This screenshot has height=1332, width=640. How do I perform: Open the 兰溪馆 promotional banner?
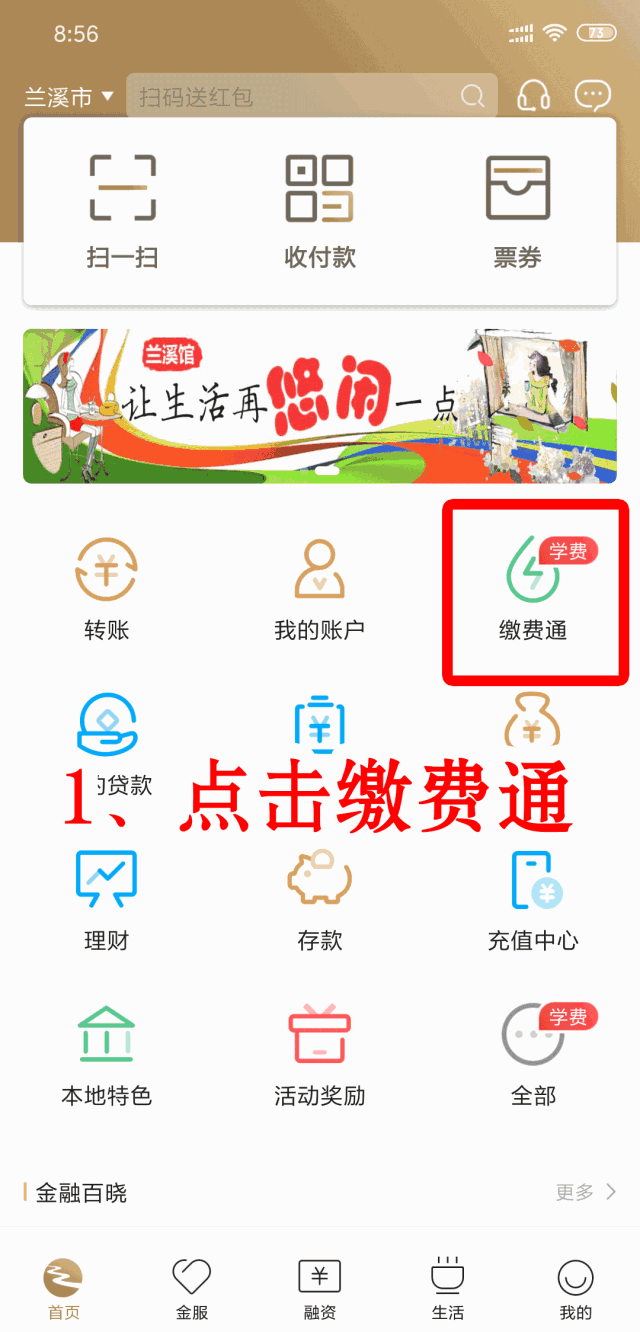tap(320, 406)
